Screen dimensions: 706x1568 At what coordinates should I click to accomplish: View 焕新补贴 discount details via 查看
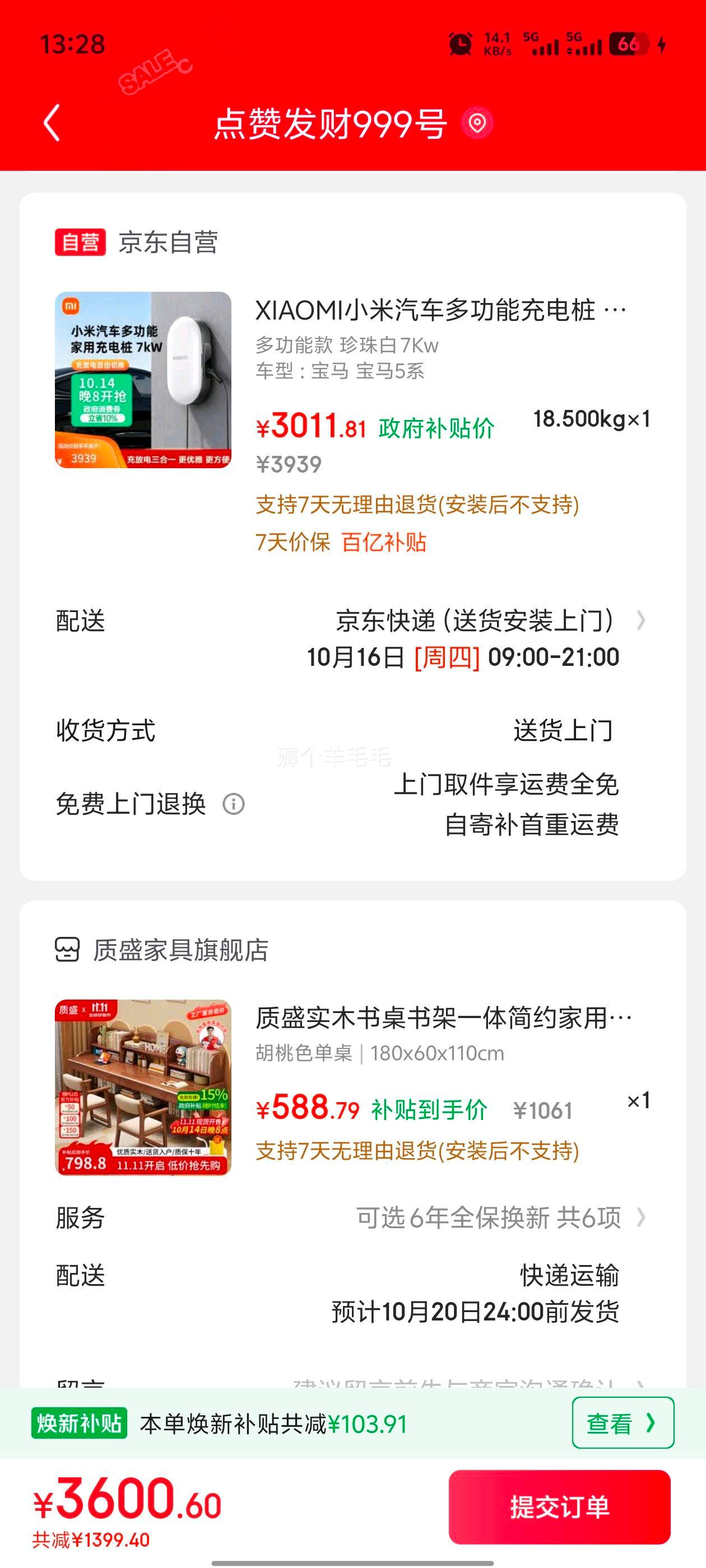pos(622,1422)
